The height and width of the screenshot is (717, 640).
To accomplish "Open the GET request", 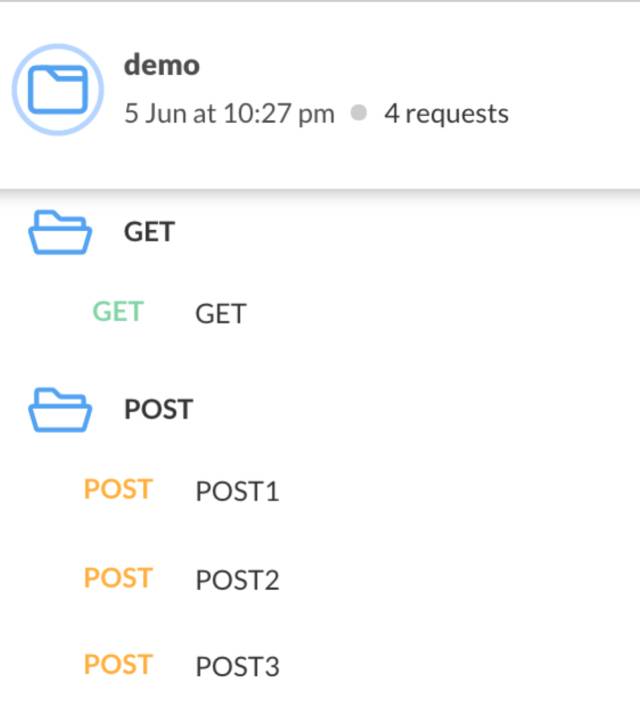I will coord(220,314).
